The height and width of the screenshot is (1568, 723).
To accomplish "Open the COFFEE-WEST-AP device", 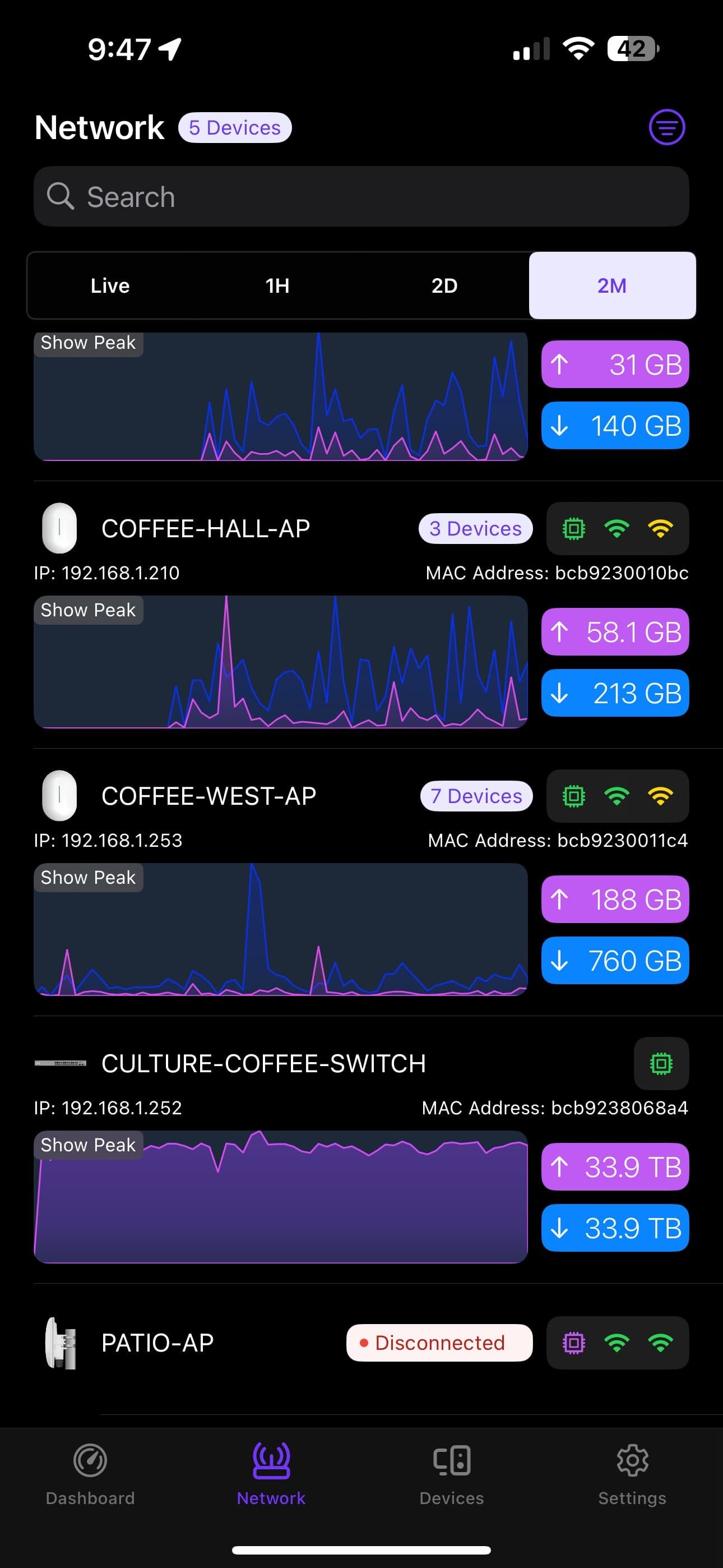I will tap(208, 796).
